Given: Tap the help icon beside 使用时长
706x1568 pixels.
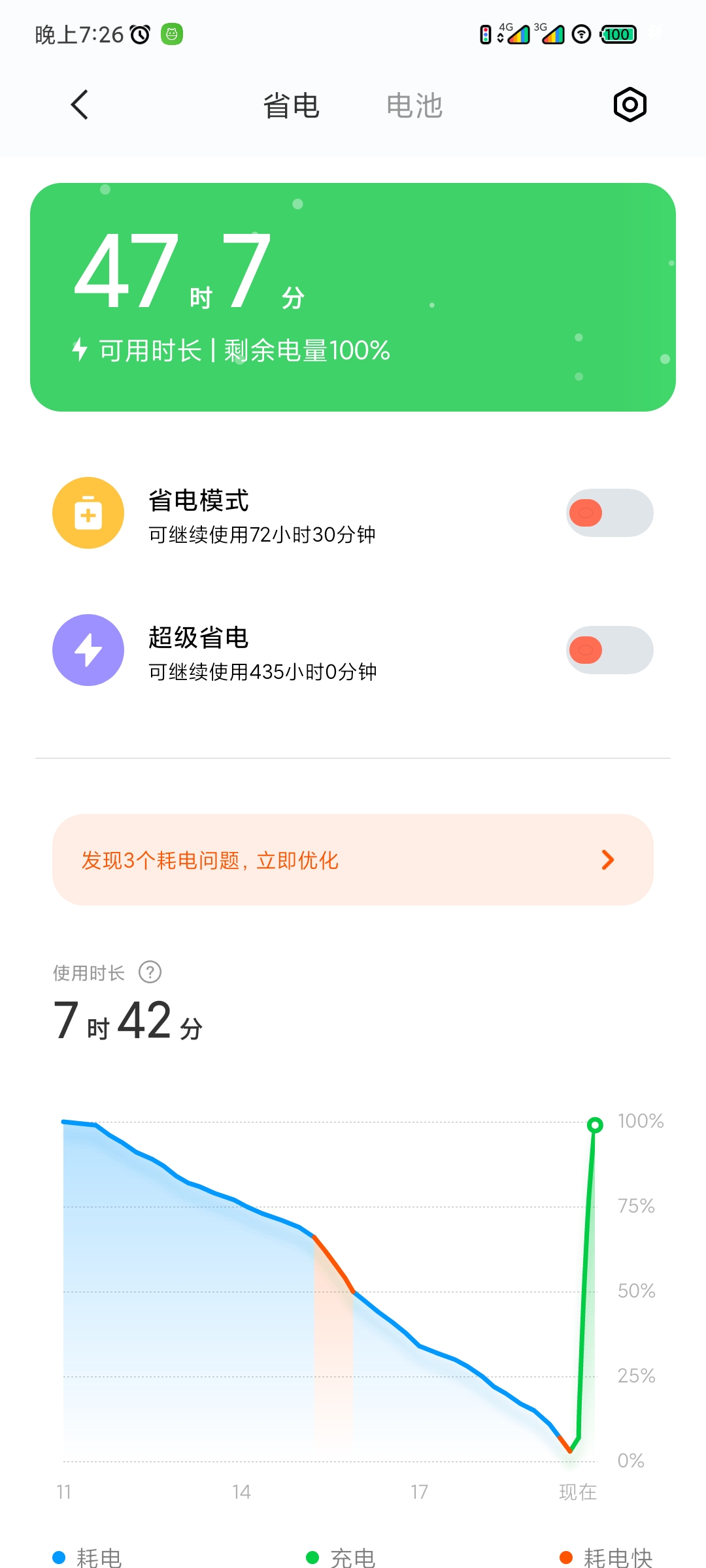Looking at the screenshot, I should point(150,972).
